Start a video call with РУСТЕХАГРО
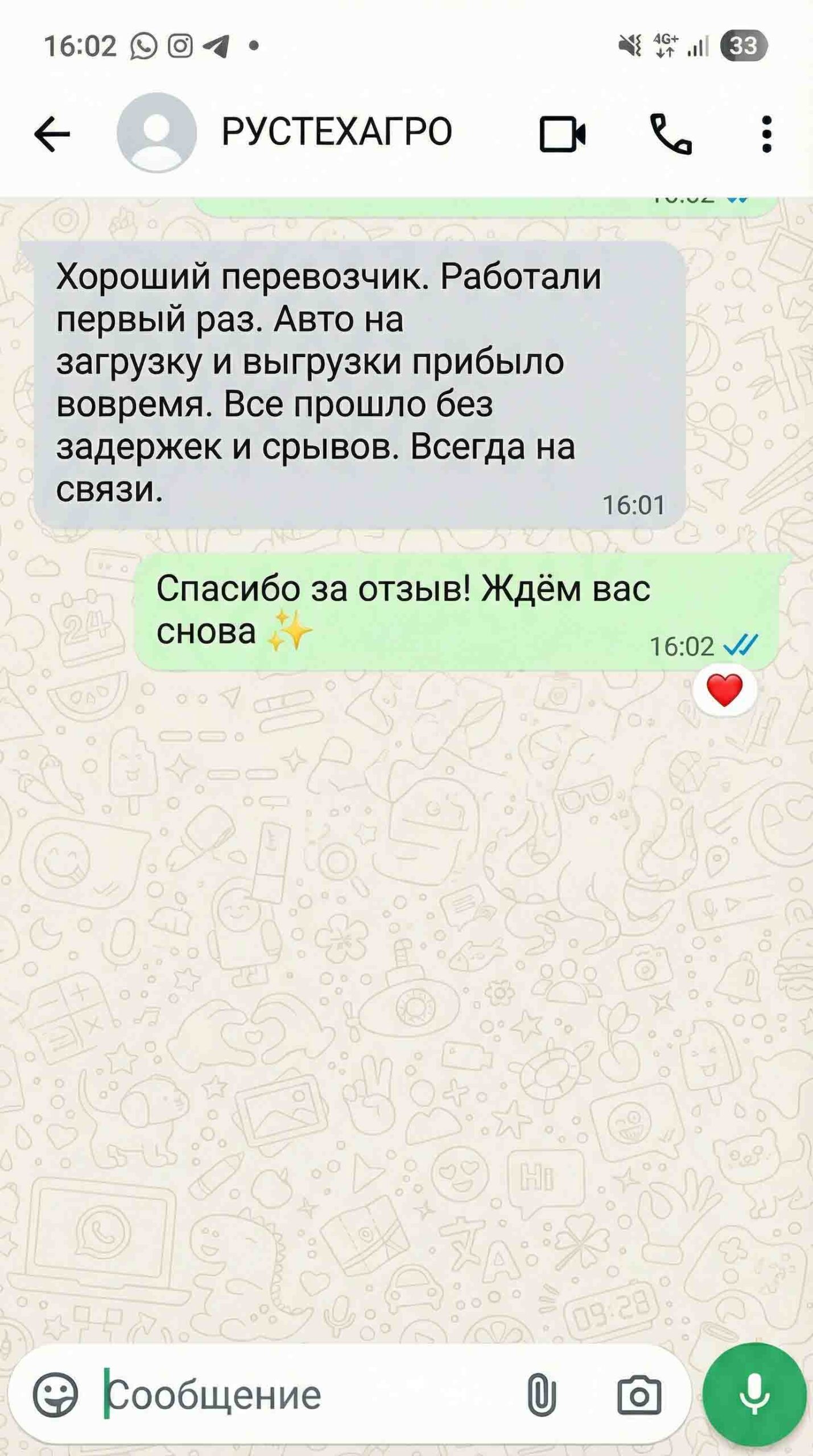The height and width of the screenshot is (1456, 813). click(562, 134)
